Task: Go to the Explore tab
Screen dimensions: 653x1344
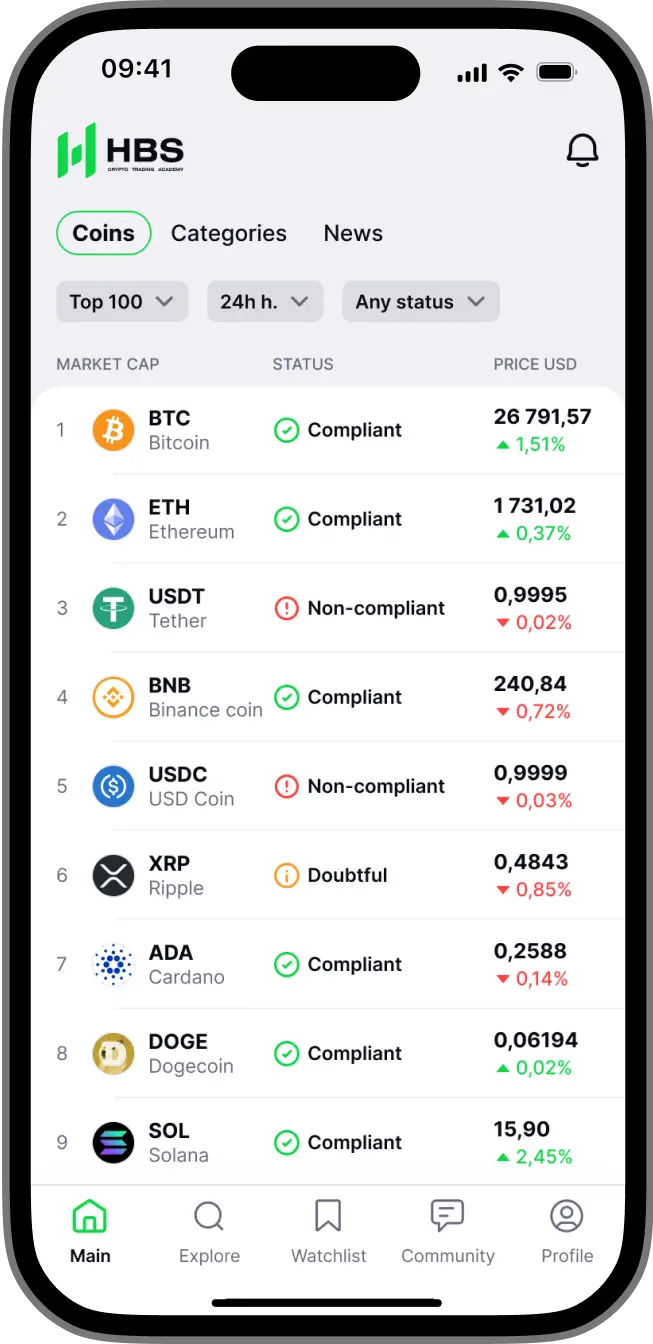Action: coord(209,1232)
